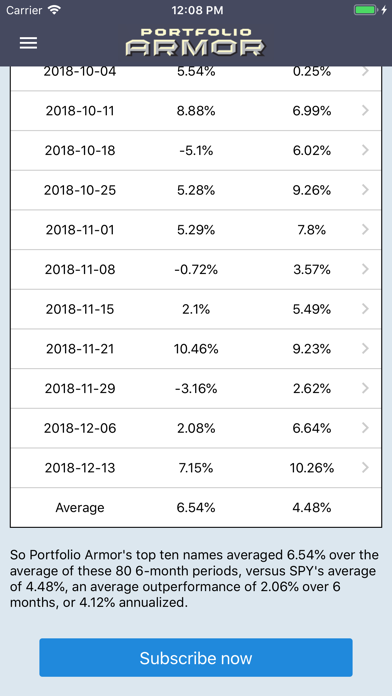Viewport: 392px width, 696px height.
Task: View the 2018-10-18 cohort row
Action: (x=196, y=150)
